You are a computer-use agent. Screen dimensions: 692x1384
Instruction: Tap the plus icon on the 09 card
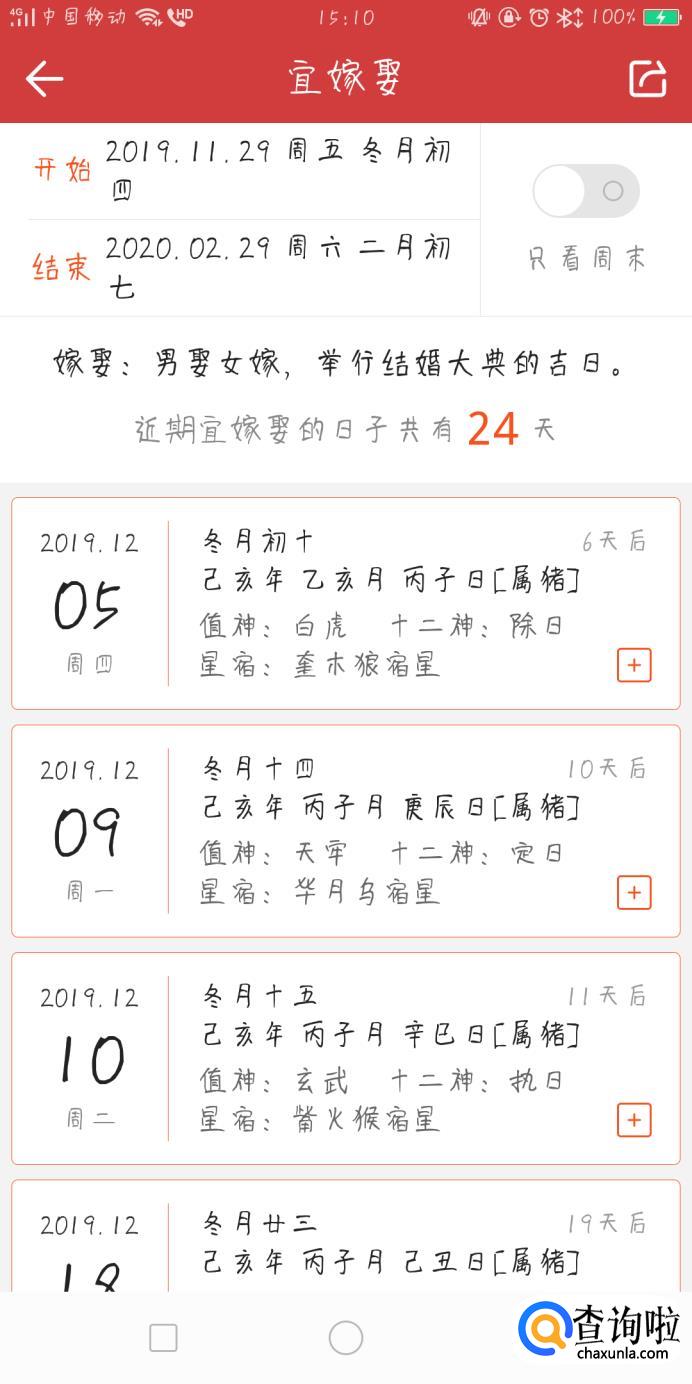click(x=634, y=892)
